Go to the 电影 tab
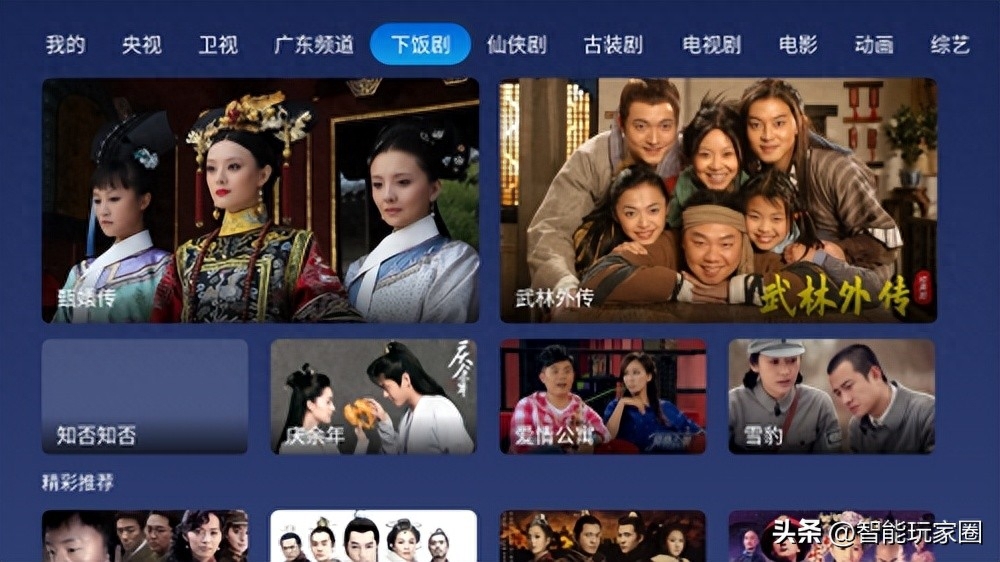Screen dimensions: 1000x562 pyautogui.click(x=798, y=45)
